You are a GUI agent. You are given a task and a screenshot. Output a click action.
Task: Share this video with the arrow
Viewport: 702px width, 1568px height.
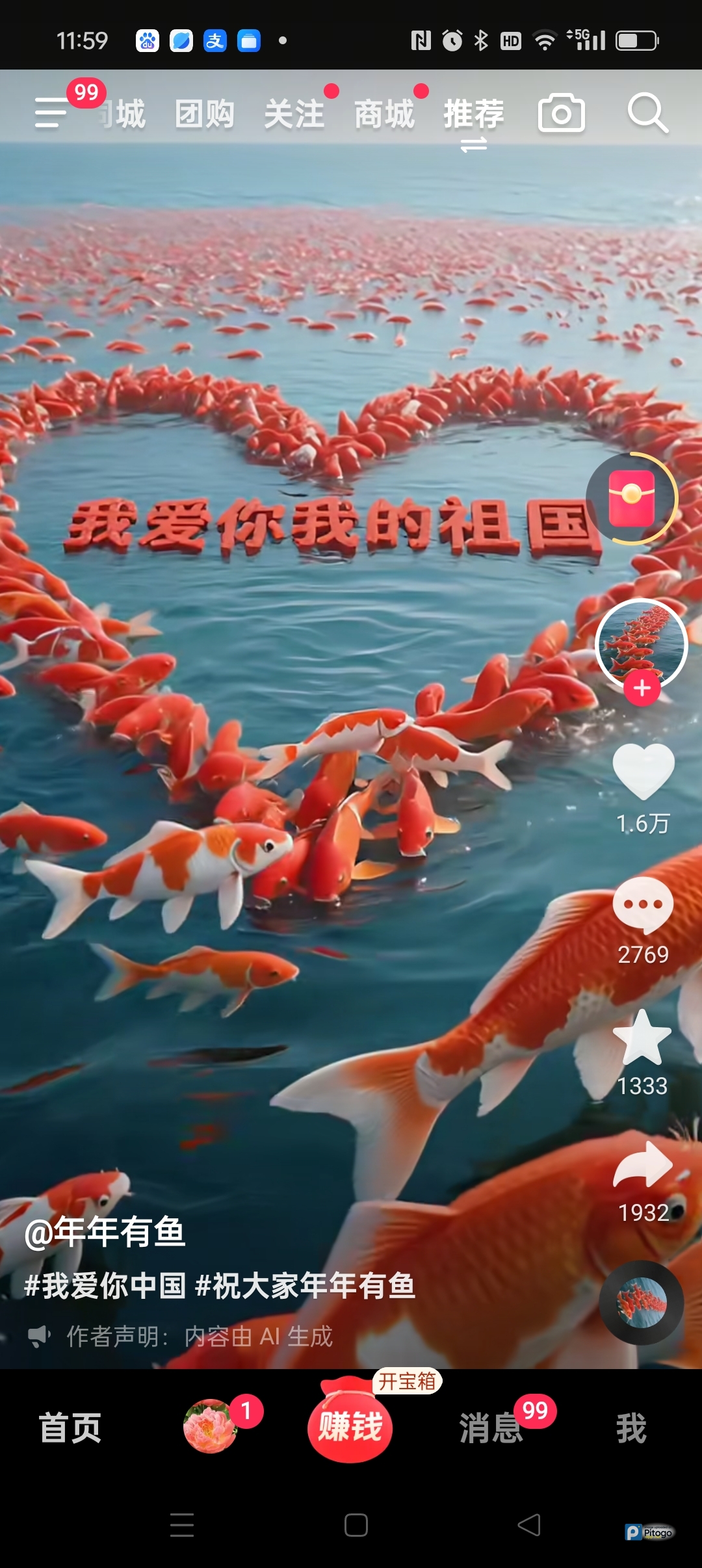click(643, 1166)
